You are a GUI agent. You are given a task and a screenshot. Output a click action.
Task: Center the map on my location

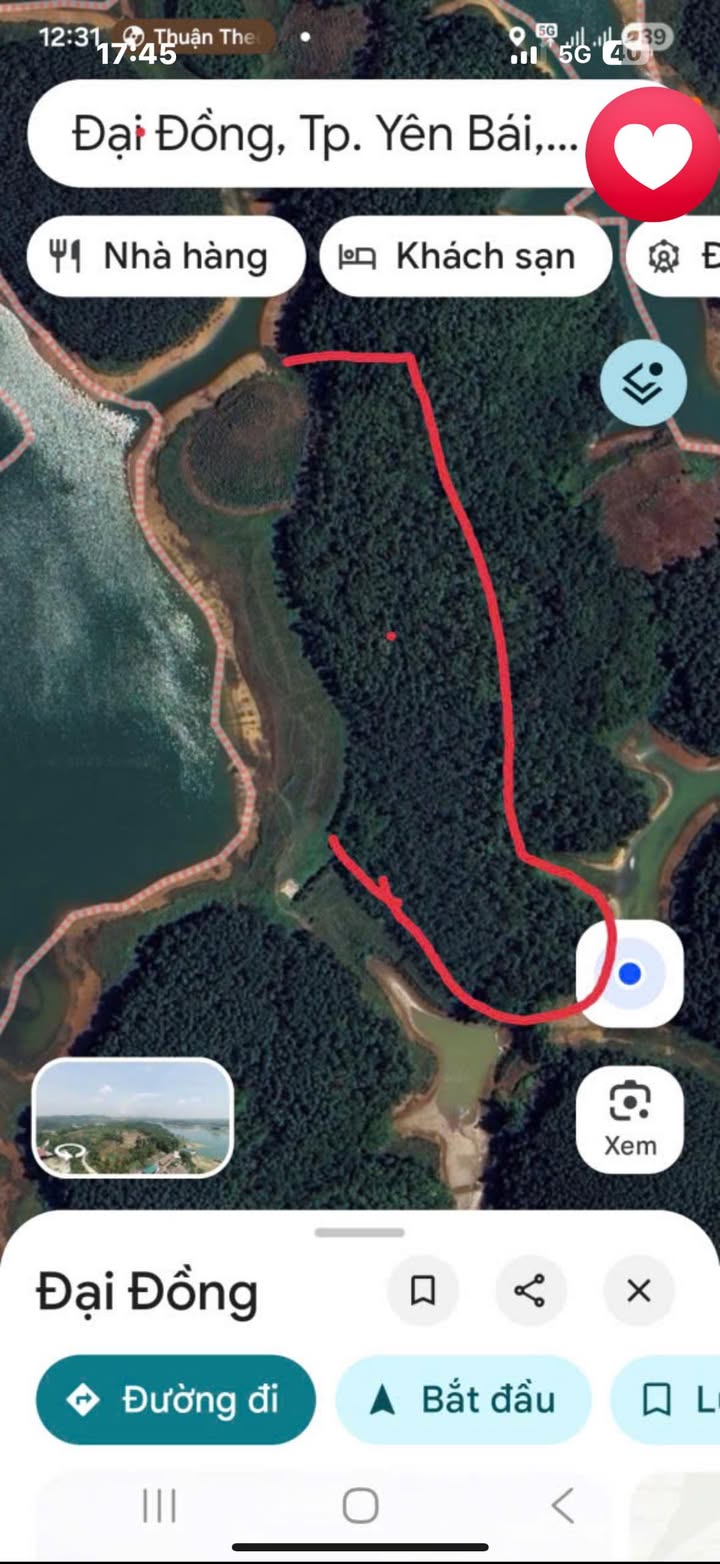[x=630, y=973]
